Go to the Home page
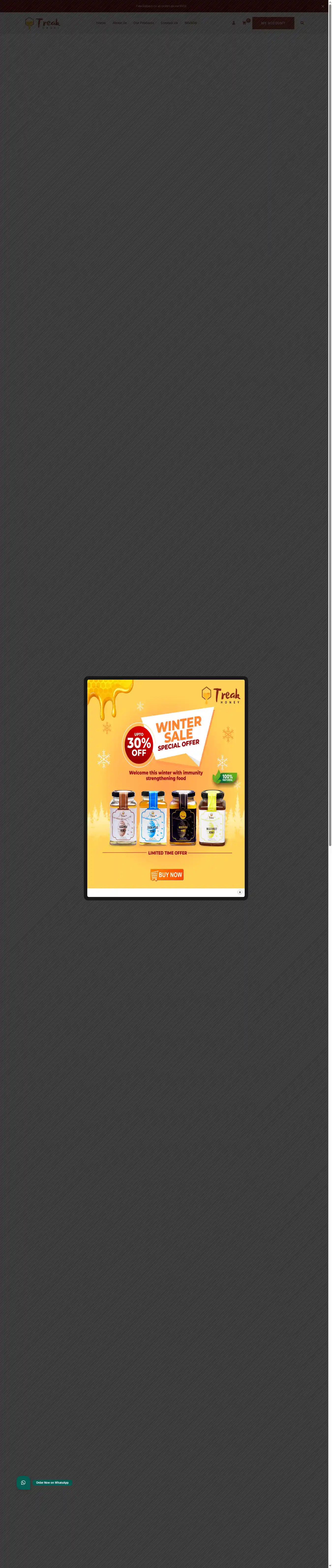332x1568 pixels. (101, 23)
